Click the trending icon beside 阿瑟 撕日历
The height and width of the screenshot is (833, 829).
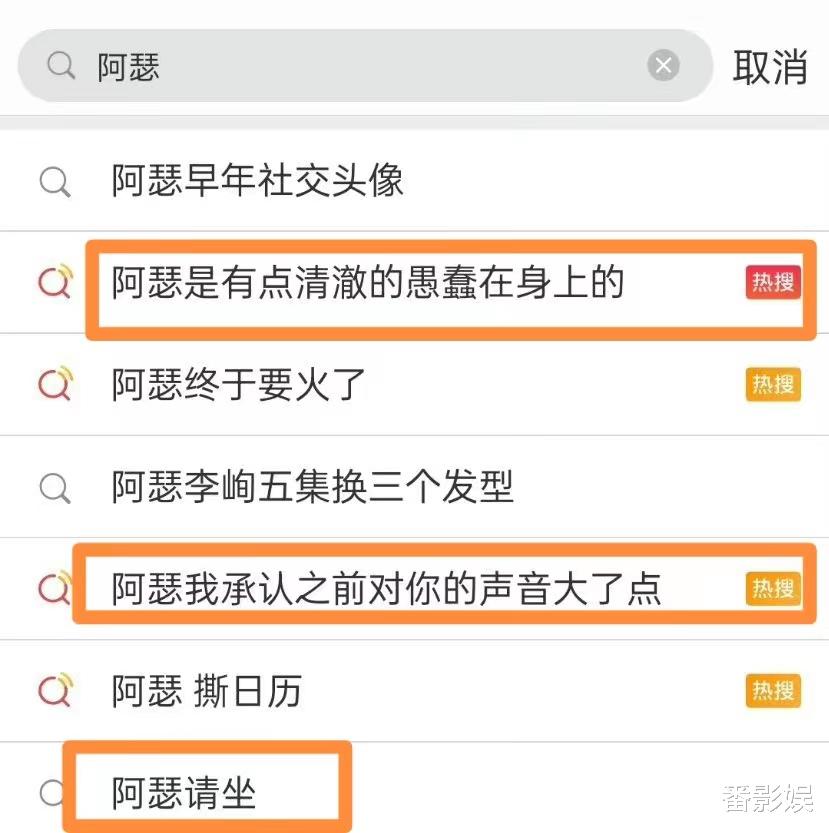point(55,690)
